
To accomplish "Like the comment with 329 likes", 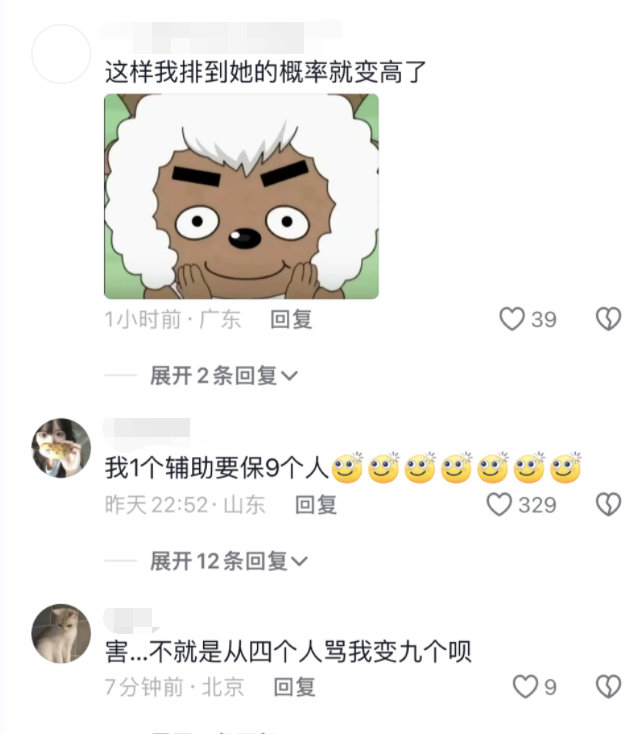I will click(500, 505).
